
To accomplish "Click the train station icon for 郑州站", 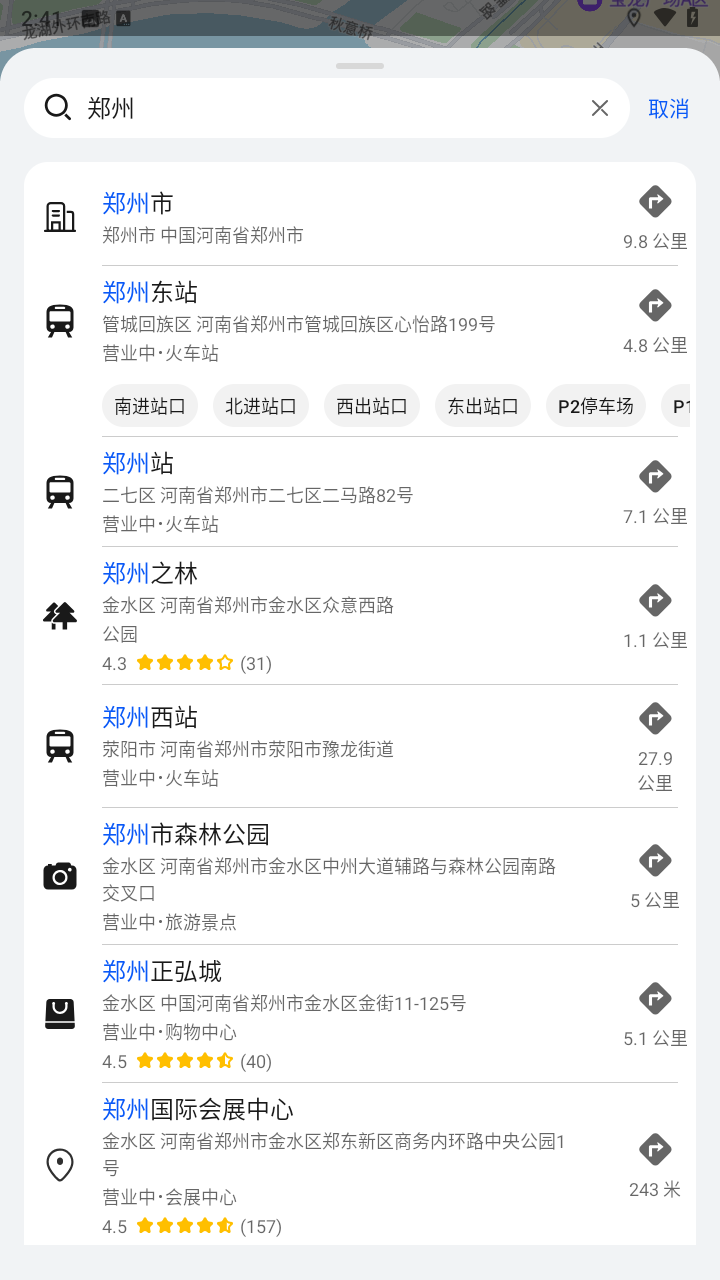I will [60, 490].
